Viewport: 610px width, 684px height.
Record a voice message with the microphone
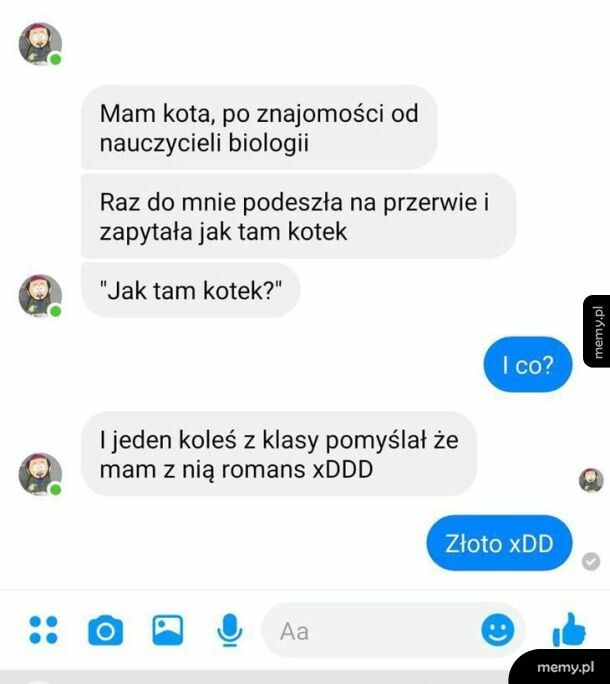click(x=230, y=630)
